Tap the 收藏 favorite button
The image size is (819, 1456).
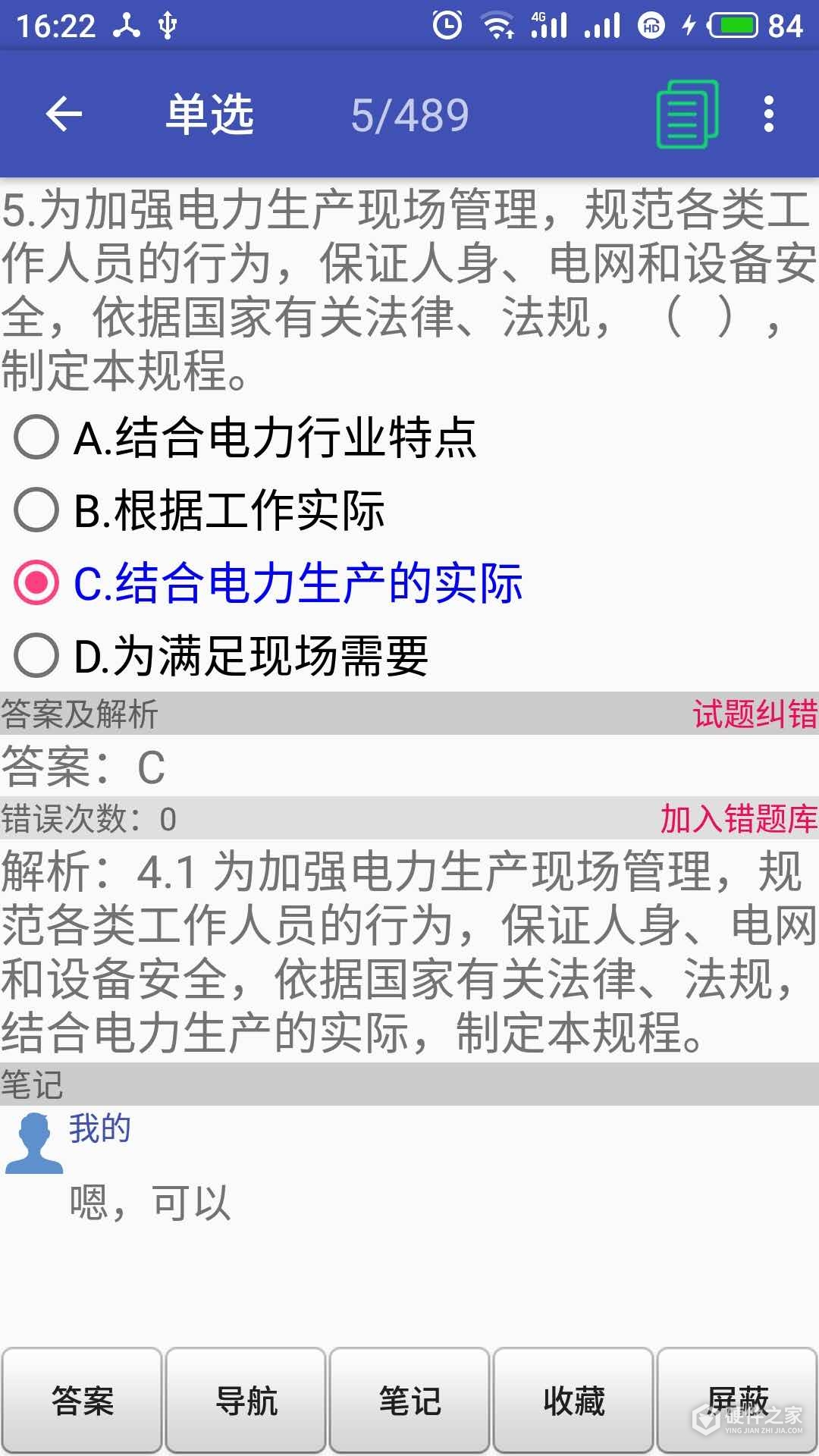tap(573, 1402)
